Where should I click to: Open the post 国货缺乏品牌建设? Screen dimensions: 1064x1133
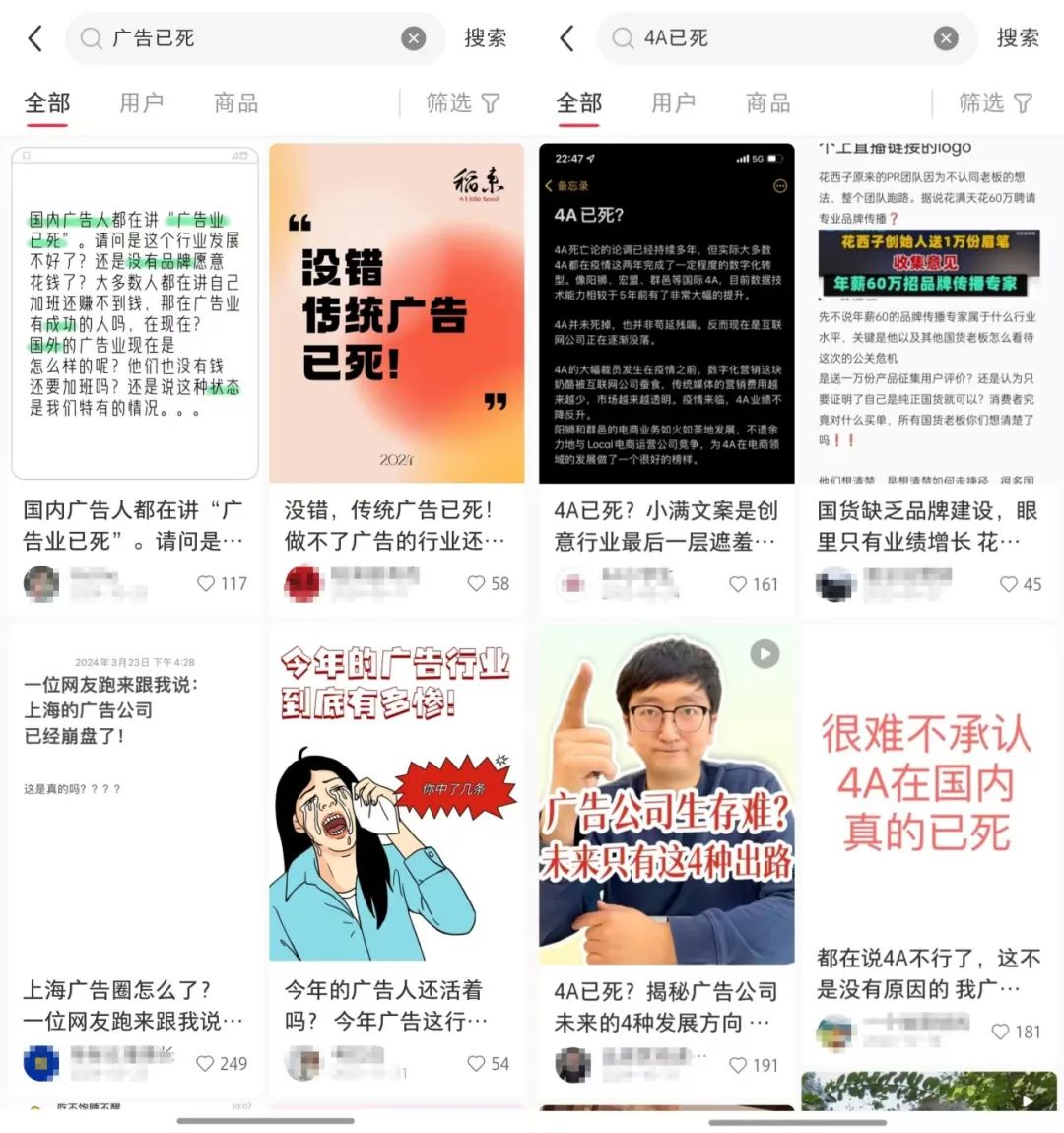(927, 313)
